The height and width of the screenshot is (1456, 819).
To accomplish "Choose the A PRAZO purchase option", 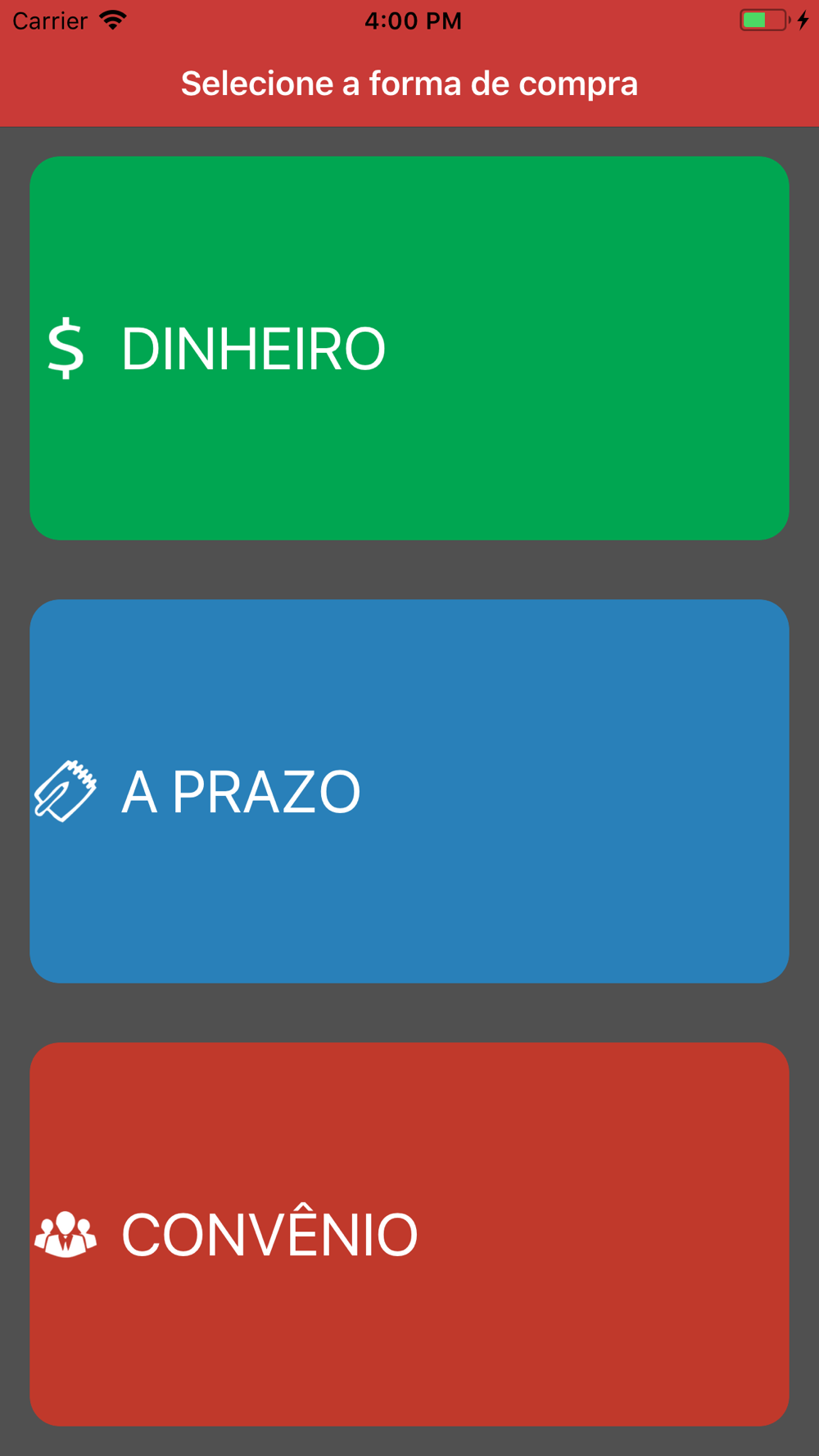I will [409, 791].
